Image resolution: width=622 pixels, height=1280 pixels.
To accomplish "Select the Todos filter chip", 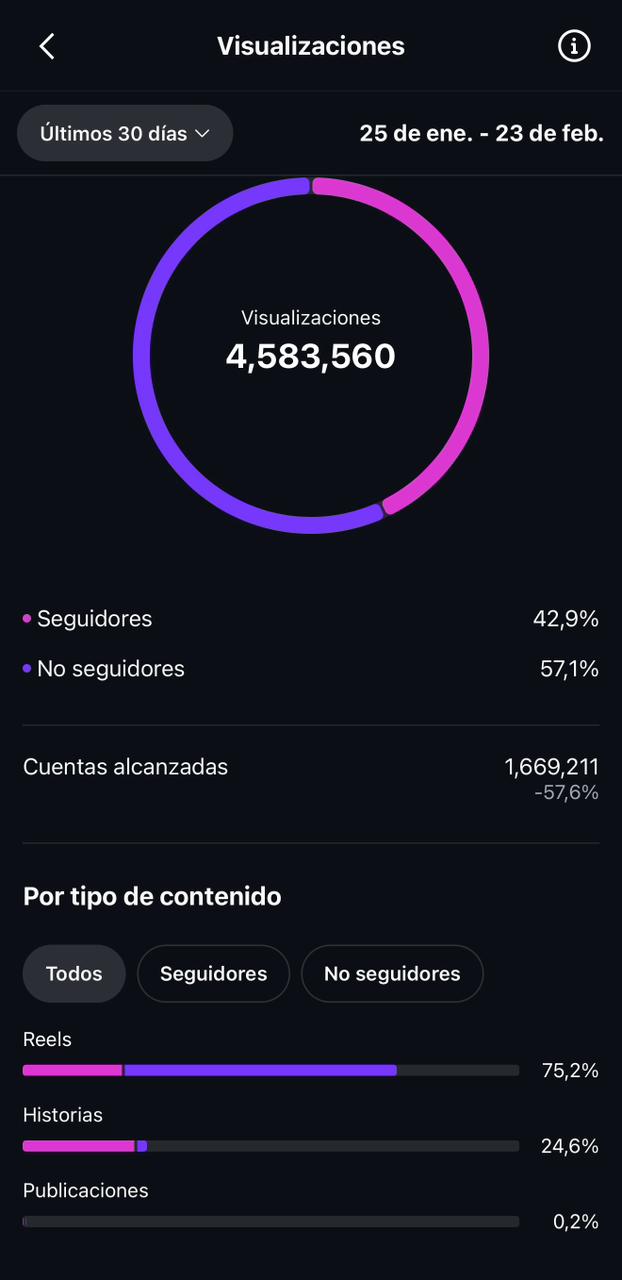I will coord(74,973).
